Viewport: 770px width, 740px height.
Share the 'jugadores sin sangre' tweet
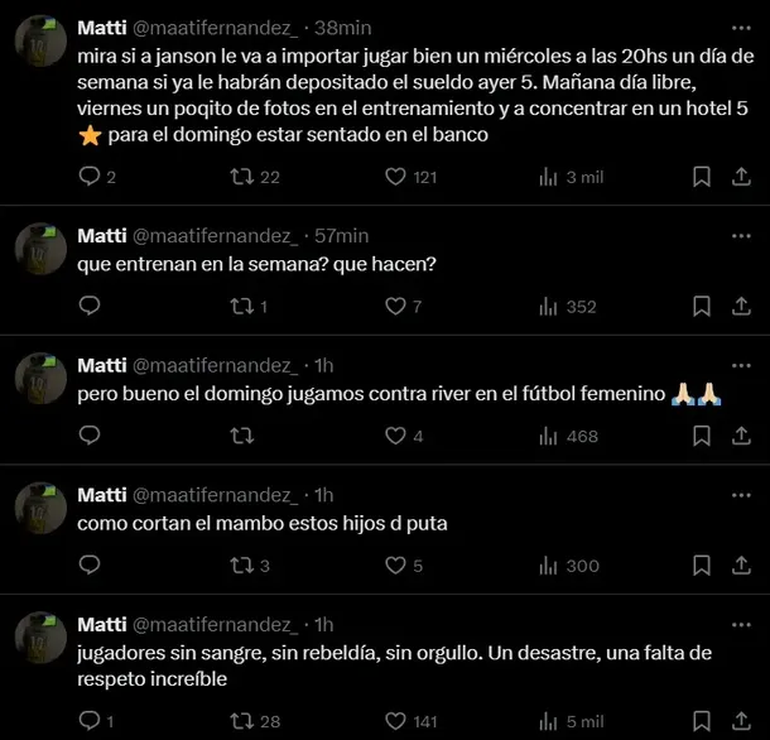(741, 720)
